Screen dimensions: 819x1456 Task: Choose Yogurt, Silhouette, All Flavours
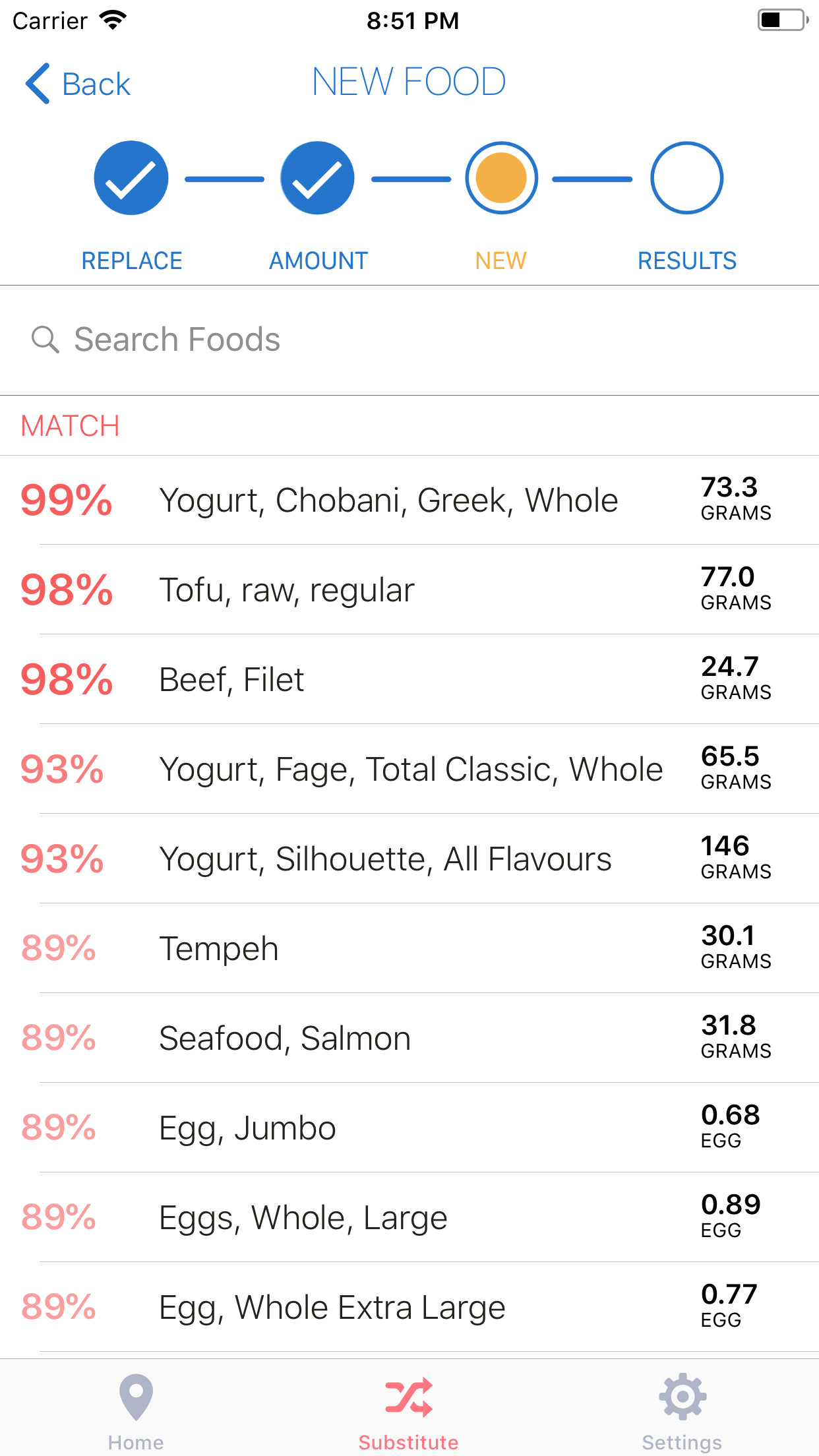(x=409, y=859)
